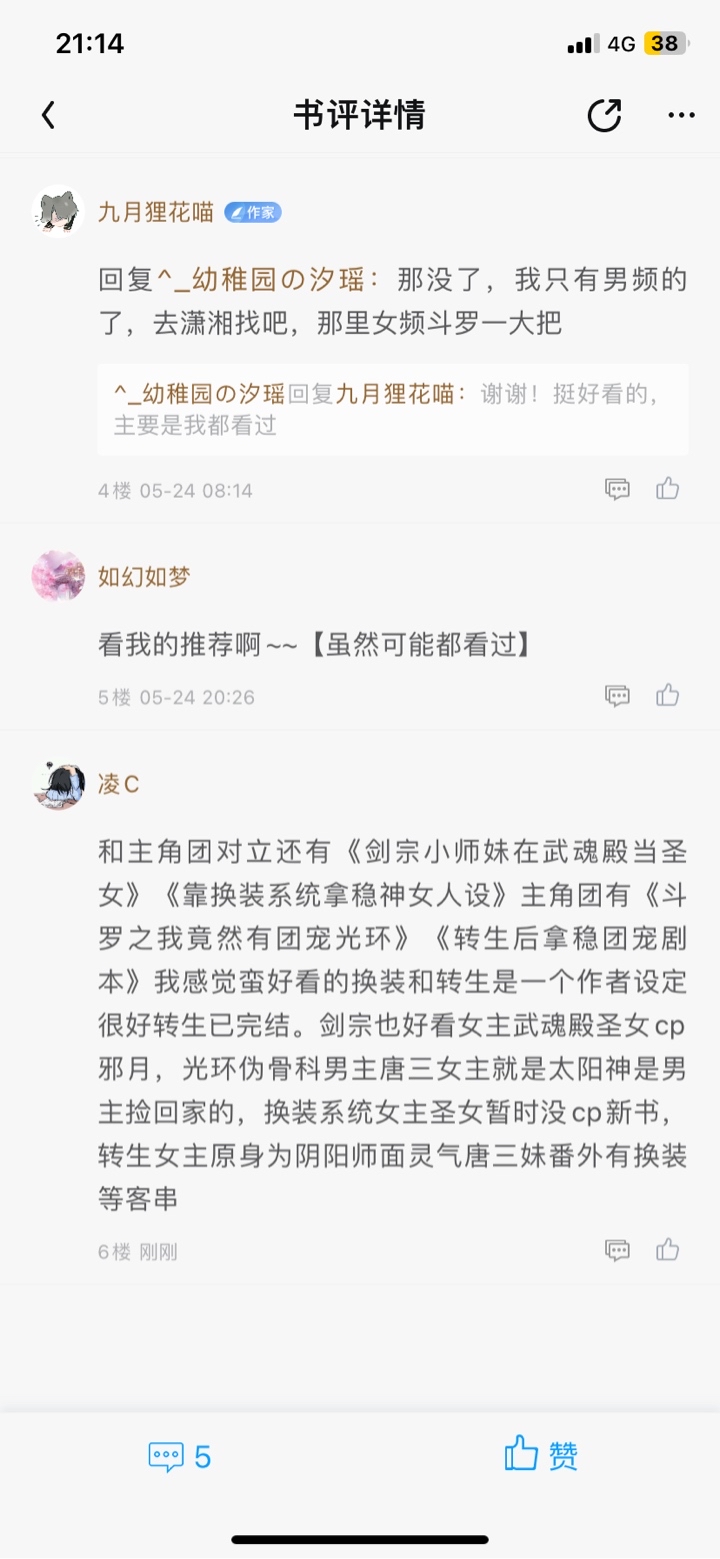The height and width of the screenshot is (1559, 720).
Task: Tap the ^_幼稚园の汐瑶 mention in reply
Action: (x=260, y=279)
